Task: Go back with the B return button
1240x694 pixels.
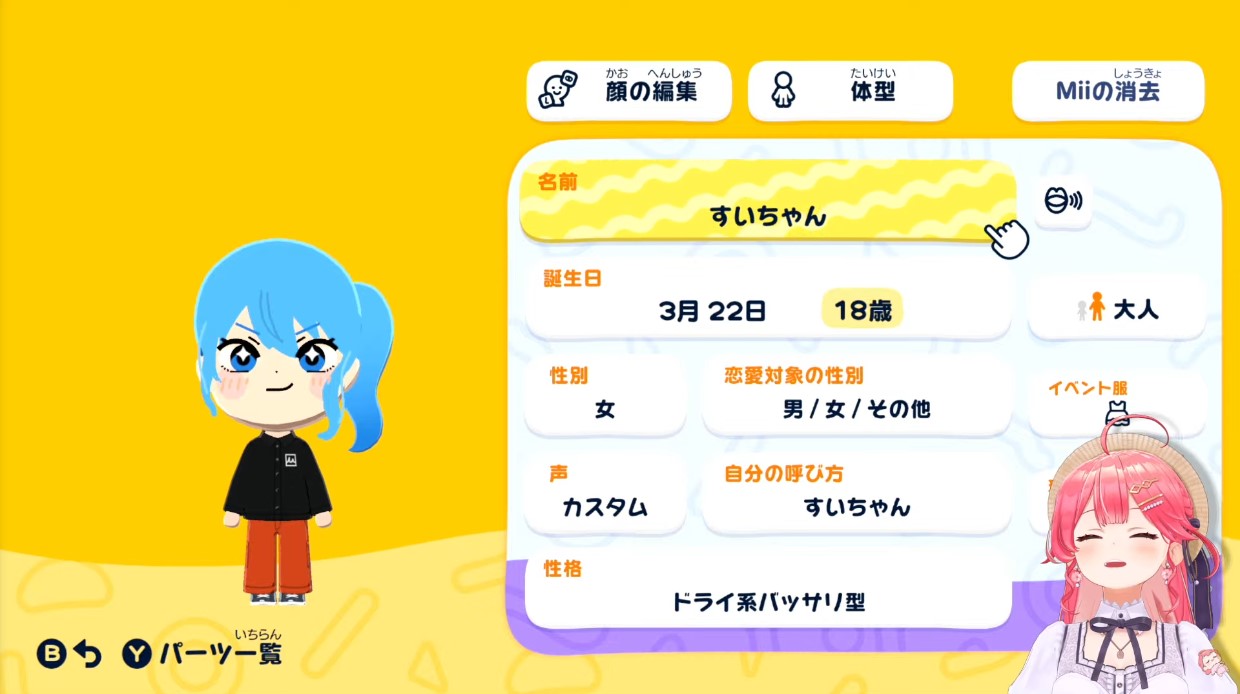Action: click(x=70, y=654)
